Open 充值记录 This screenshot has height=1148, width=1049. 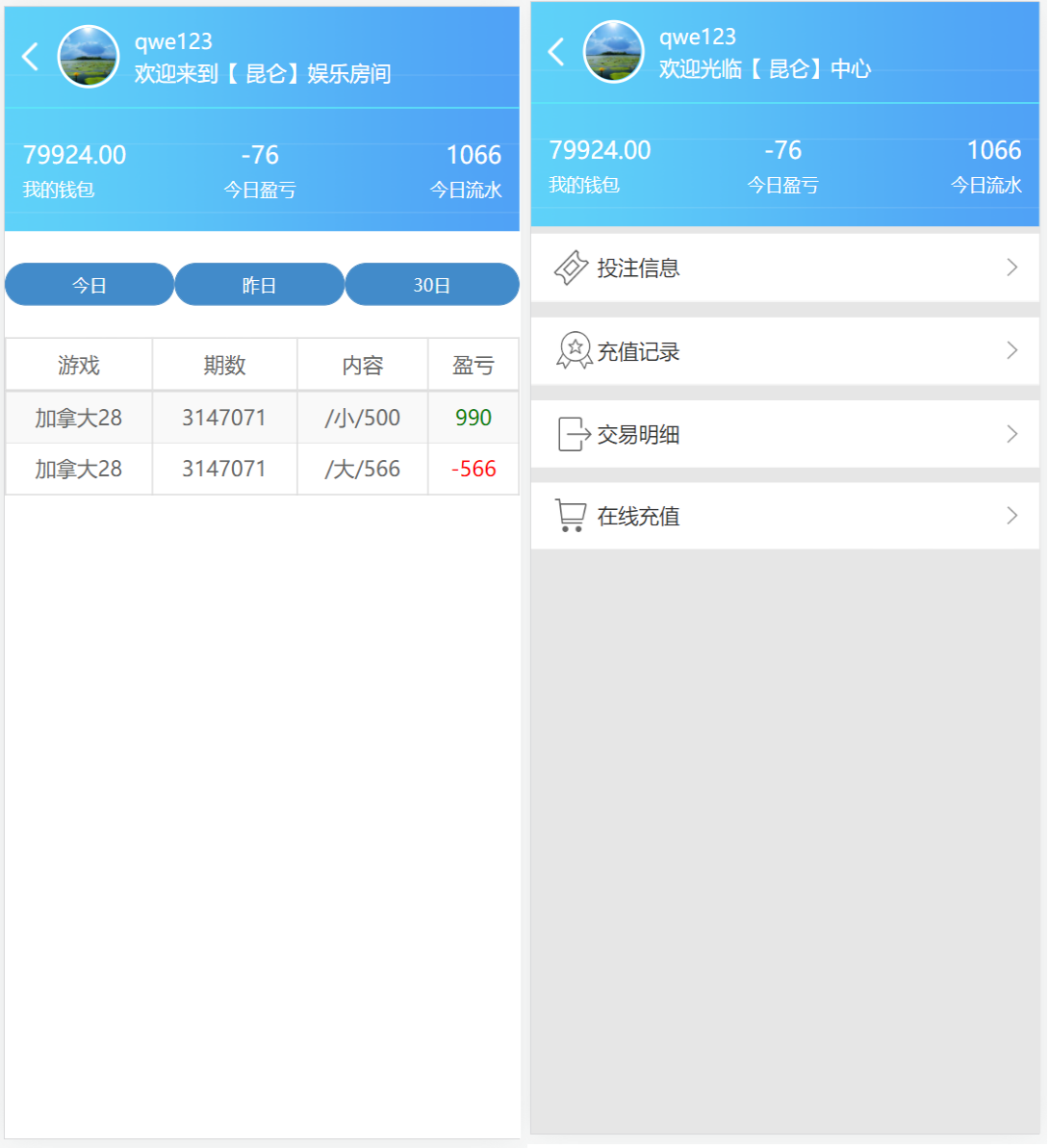(784, 351)
